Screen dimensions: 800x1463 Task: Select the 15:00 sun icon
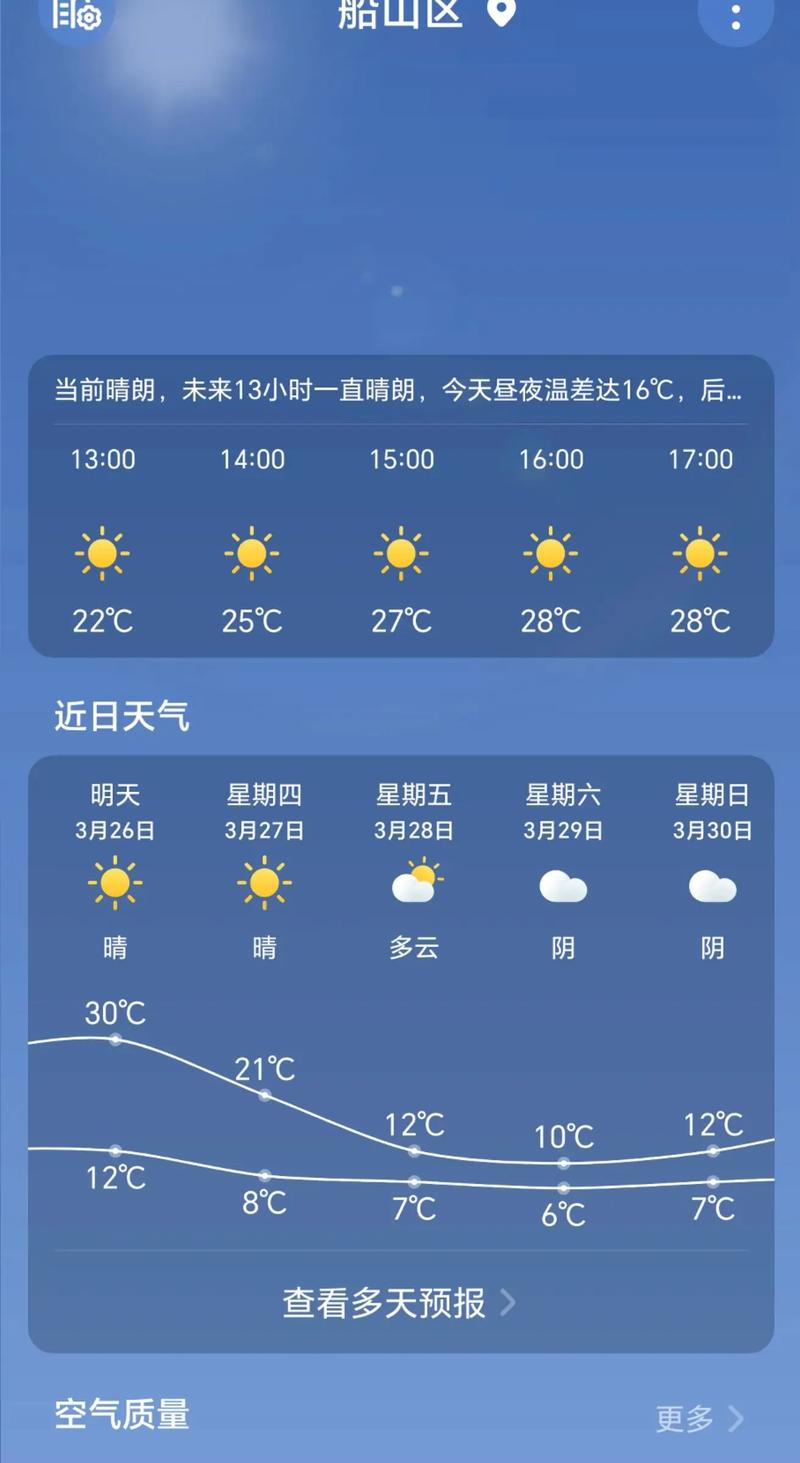(x=399, y=553)
